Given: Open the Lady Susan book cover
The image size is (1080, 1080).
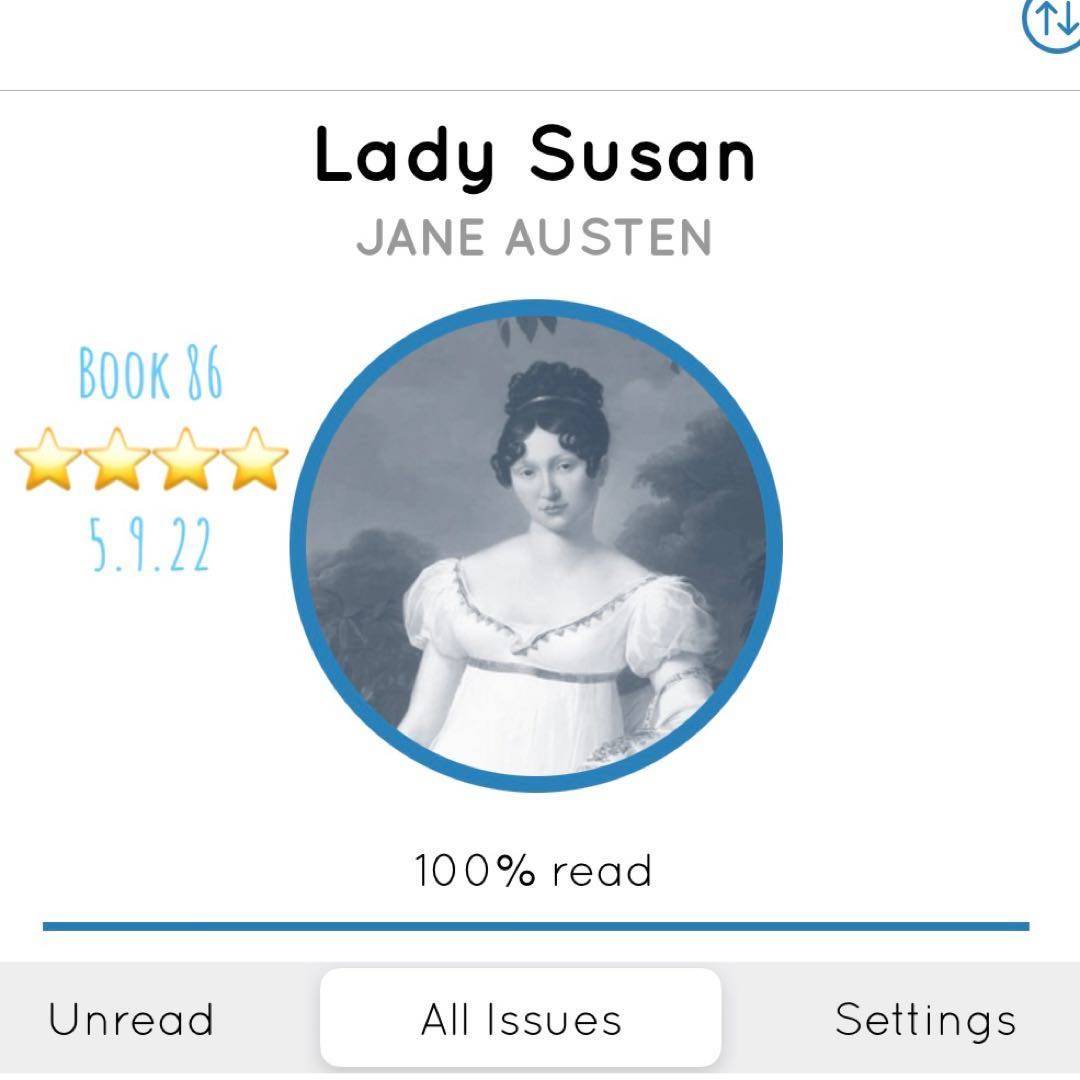Looking at the screenshot, I should click(536, 546).
